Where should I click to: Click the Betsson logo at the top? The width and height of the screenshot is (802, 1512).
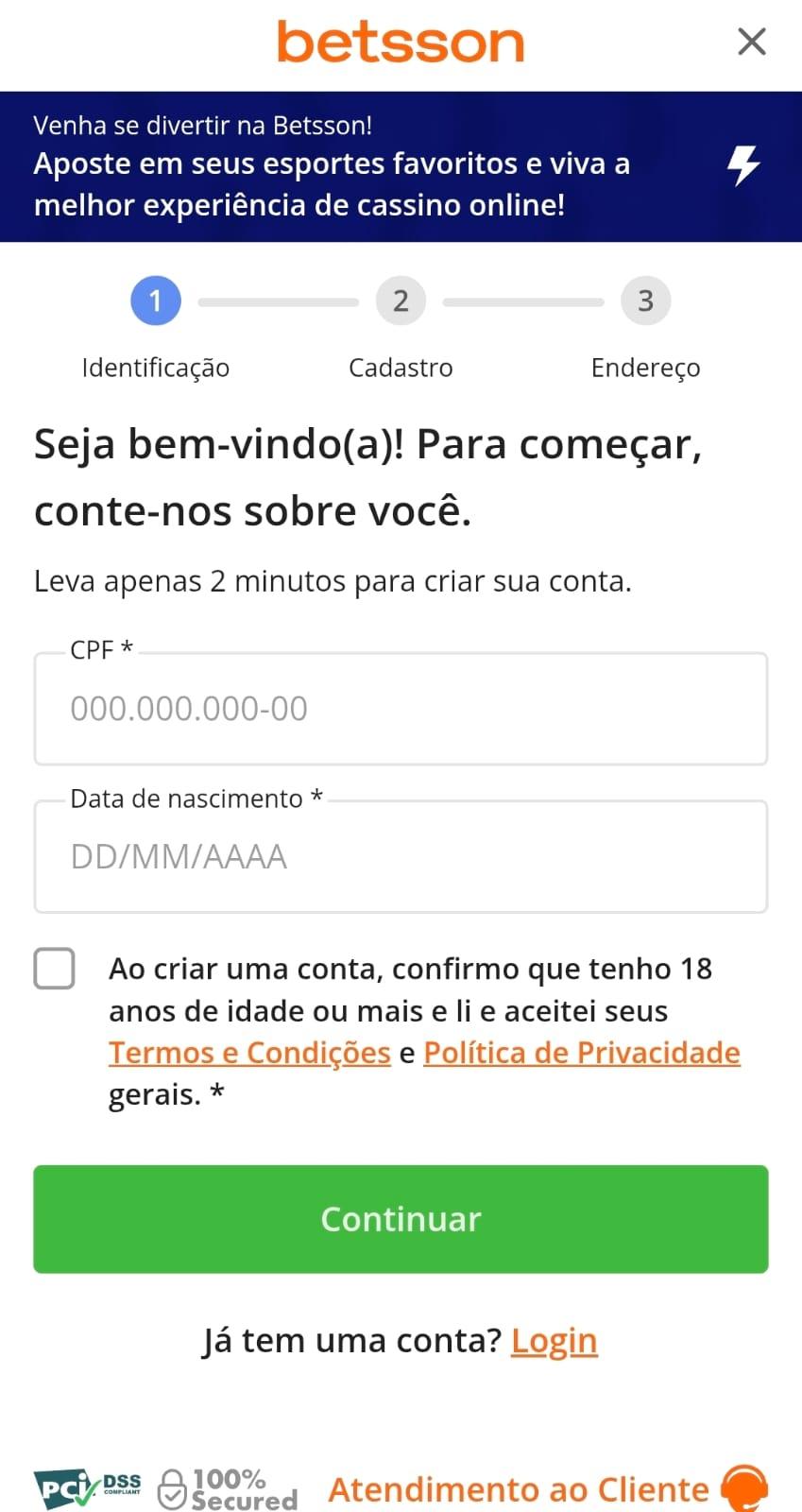click(x=401, y=42)
